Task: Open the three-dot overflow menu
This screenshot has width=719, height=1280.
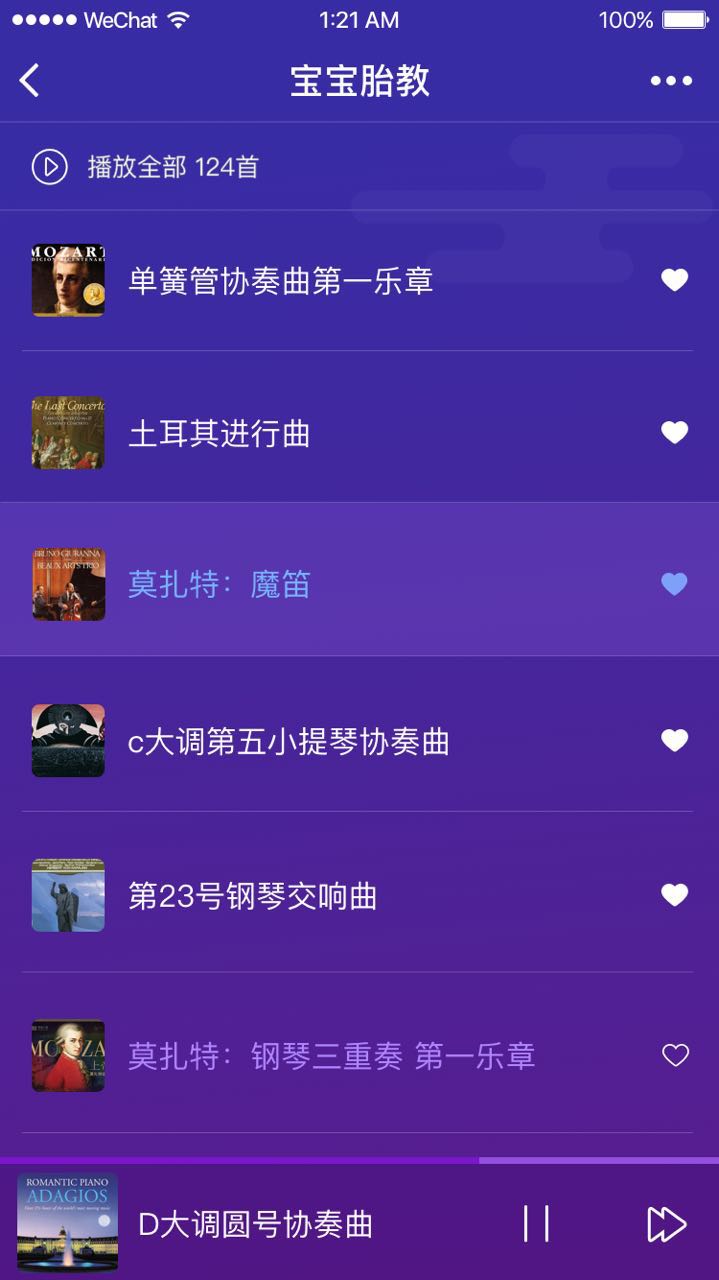Action: tap(671, 81)
